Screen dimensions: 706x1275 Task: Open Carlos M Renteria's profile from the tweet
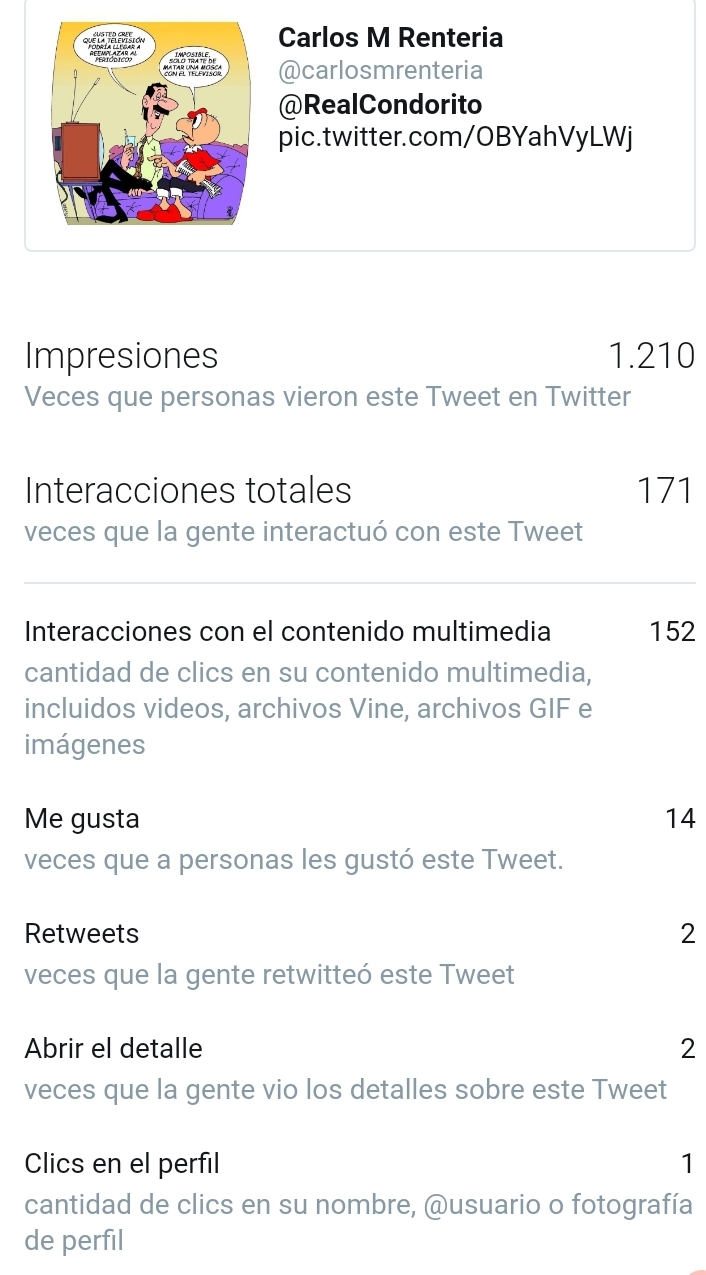pos(390,38)
